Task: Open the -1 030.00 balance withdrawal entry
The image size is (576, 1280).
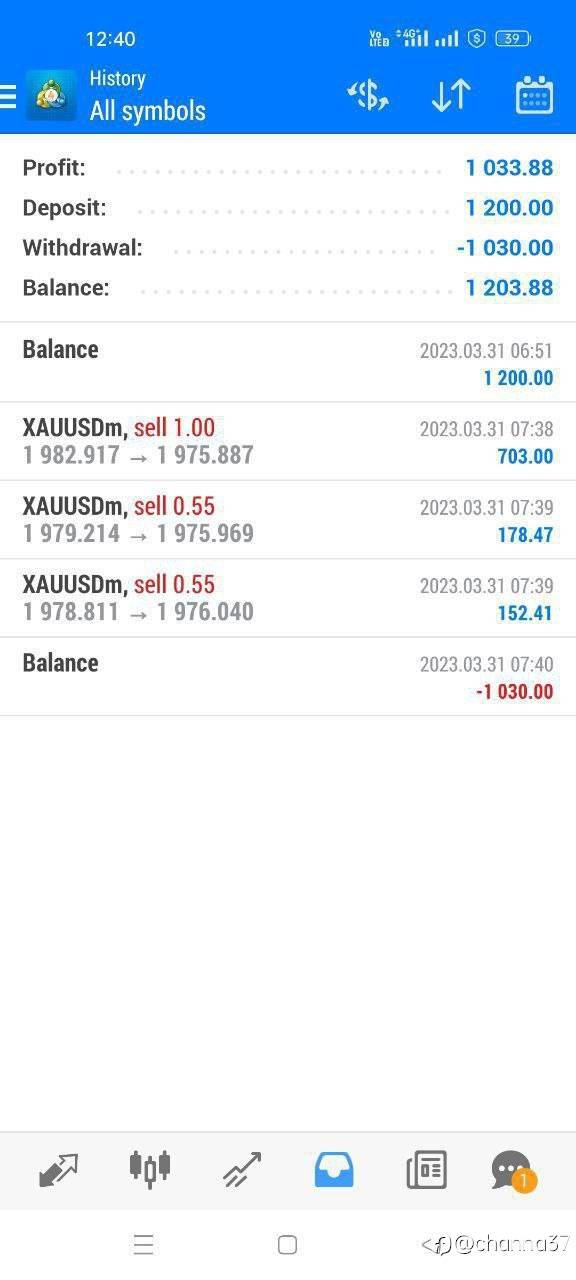Action: pyautogui.click(x=288, y=676)
